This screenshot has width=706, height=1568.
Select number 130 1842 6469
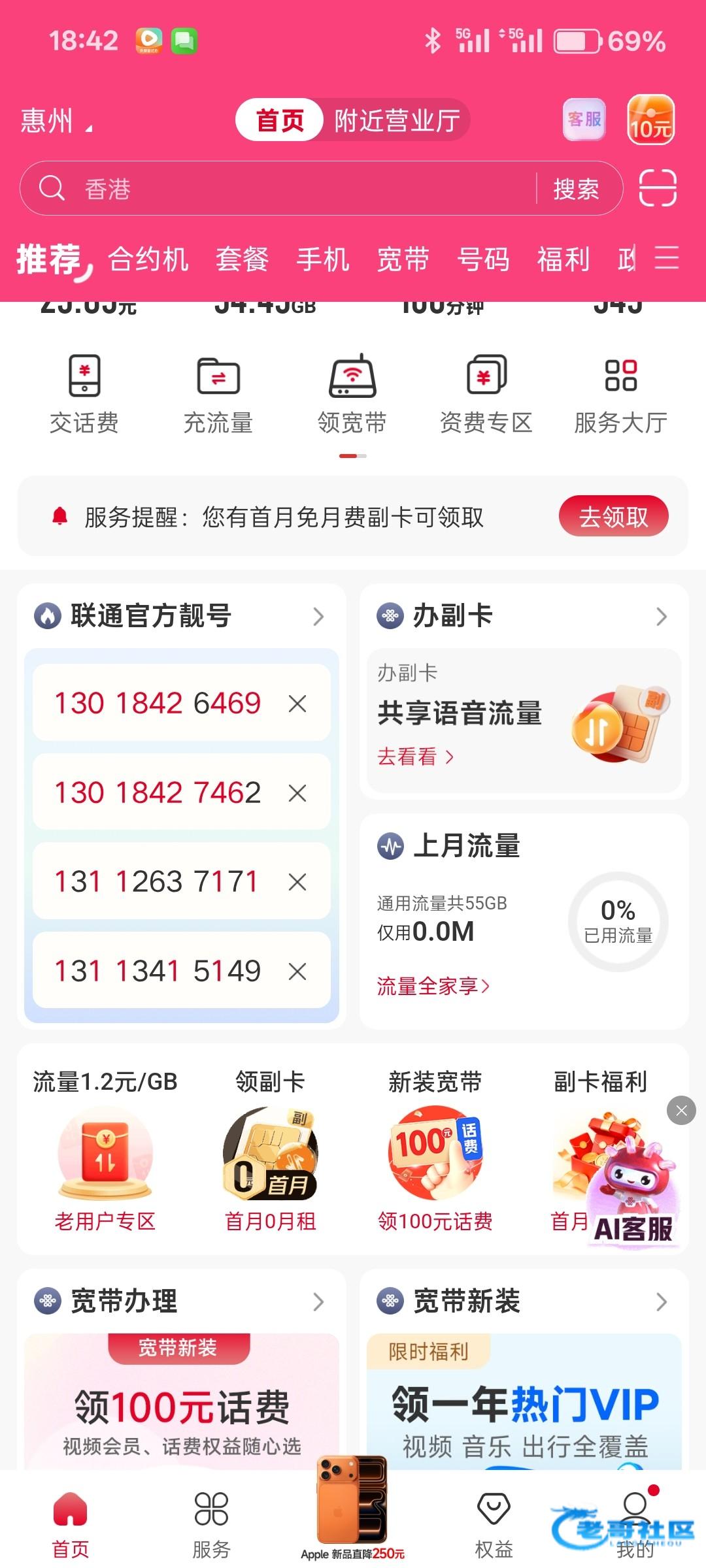pos(158,703)
